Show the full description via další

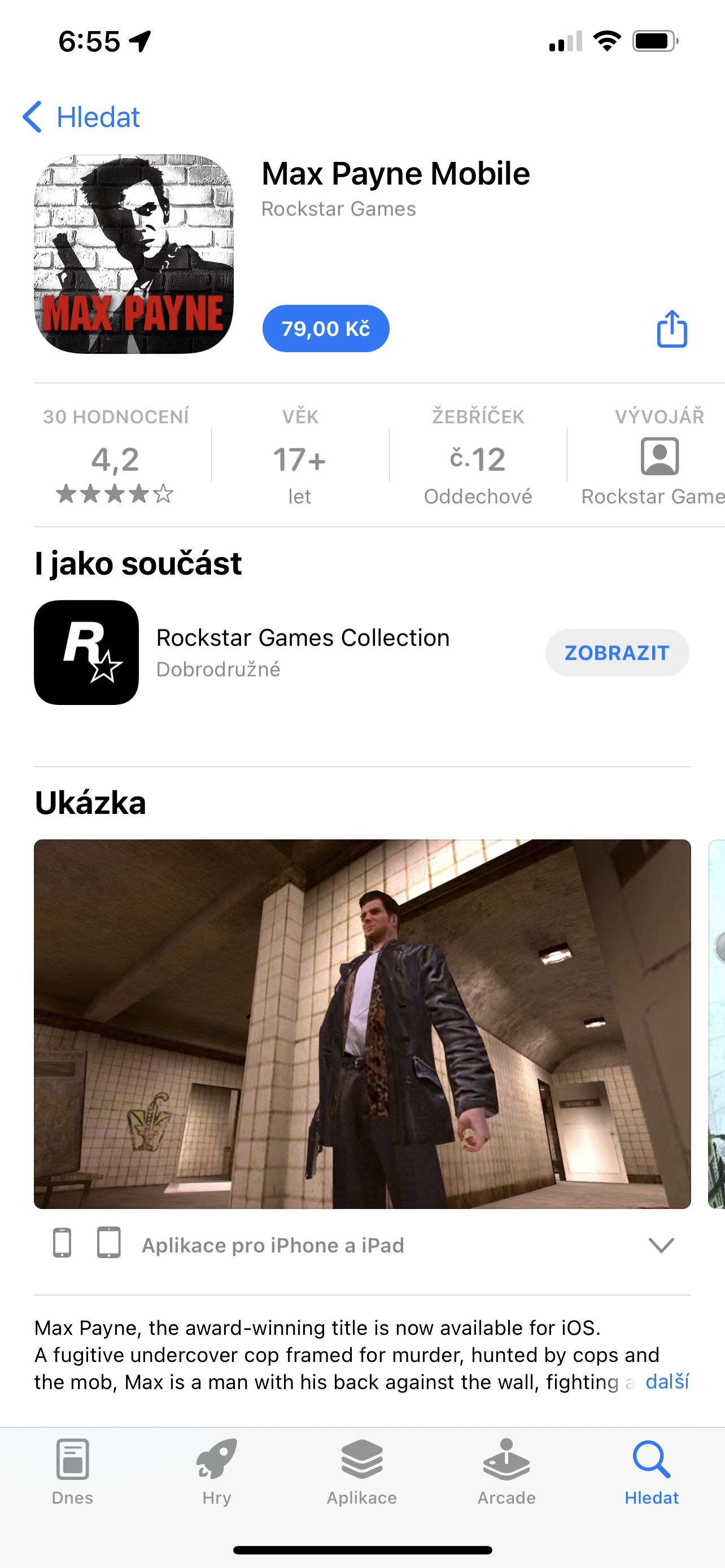point(667,1382)
